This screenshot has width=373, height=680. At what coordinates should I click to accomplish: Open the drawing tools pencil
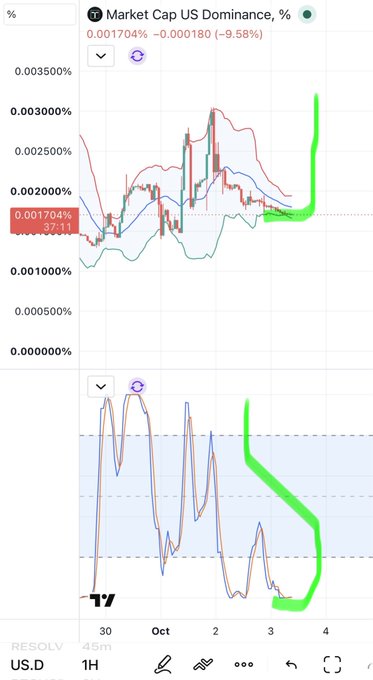[x=163, y=664]
